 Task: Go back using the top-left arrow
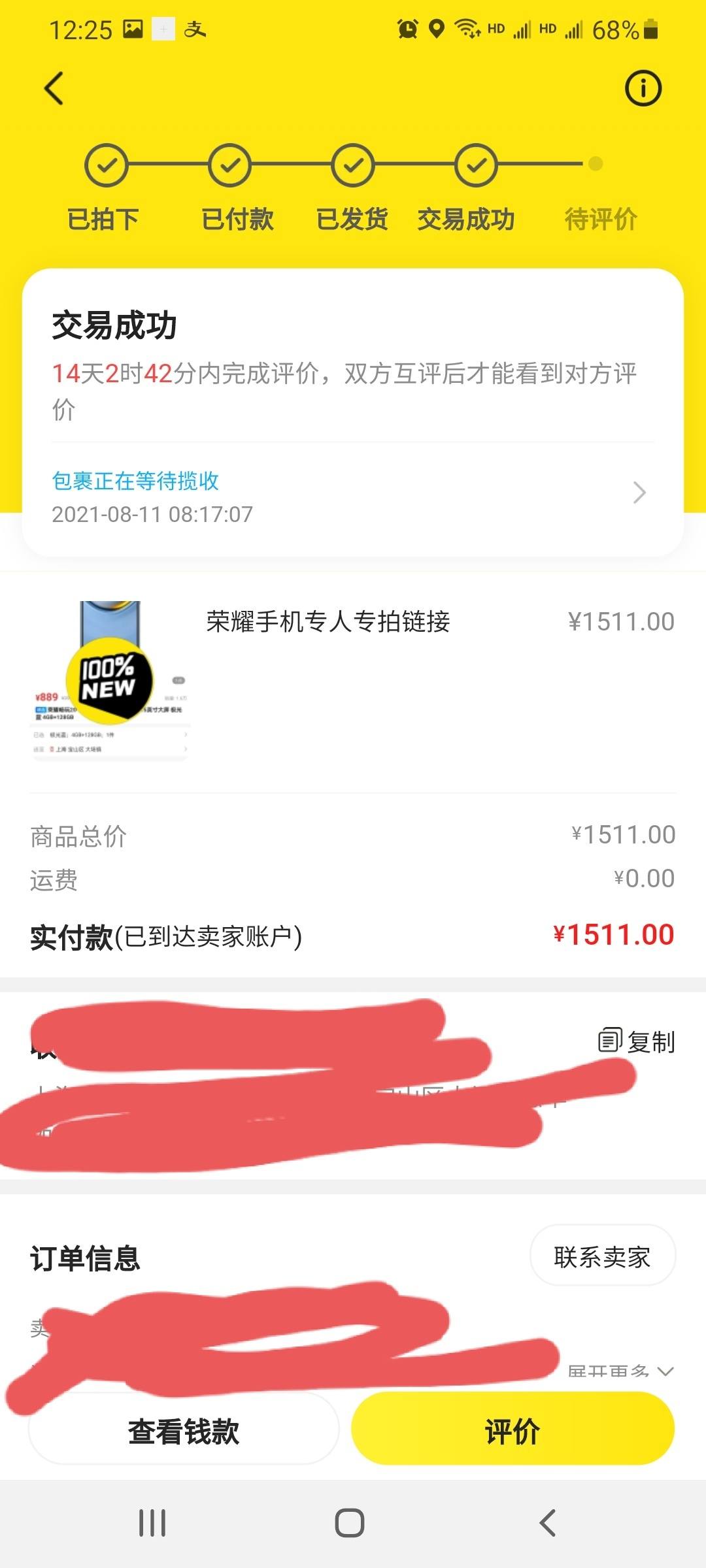point(54,88)
